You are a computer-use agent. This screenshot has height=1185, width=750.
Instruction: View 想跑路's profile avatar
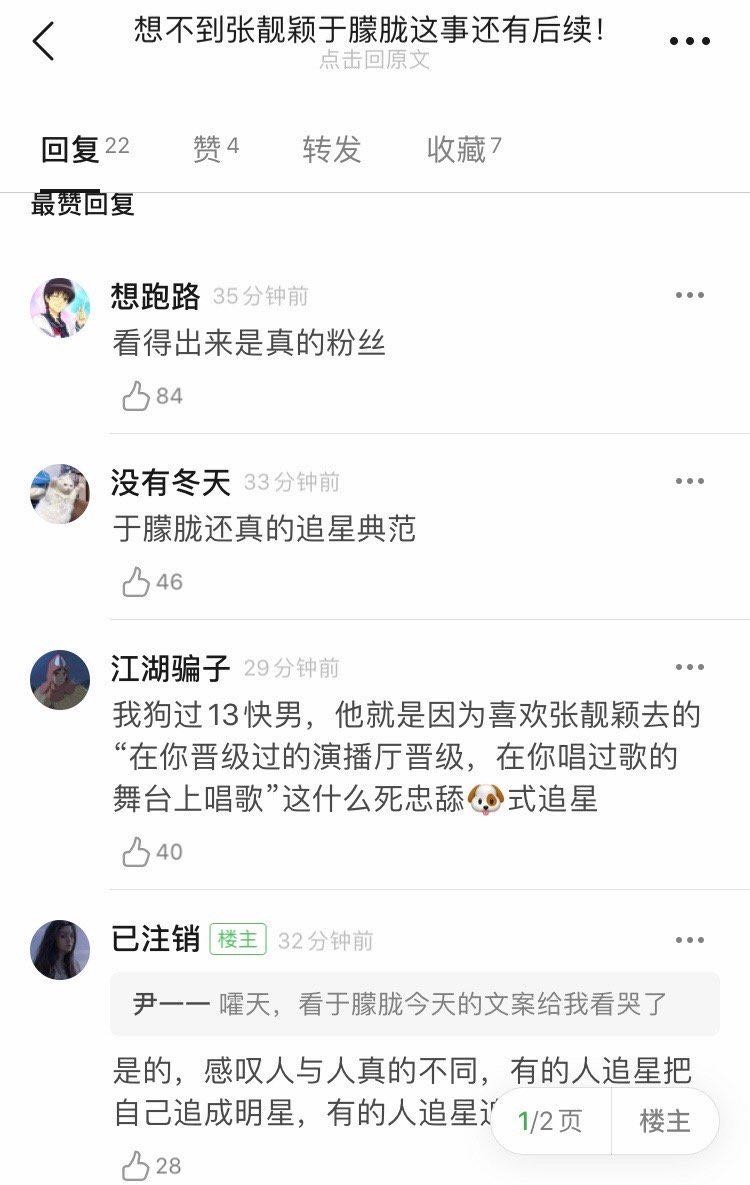[60, 302]
